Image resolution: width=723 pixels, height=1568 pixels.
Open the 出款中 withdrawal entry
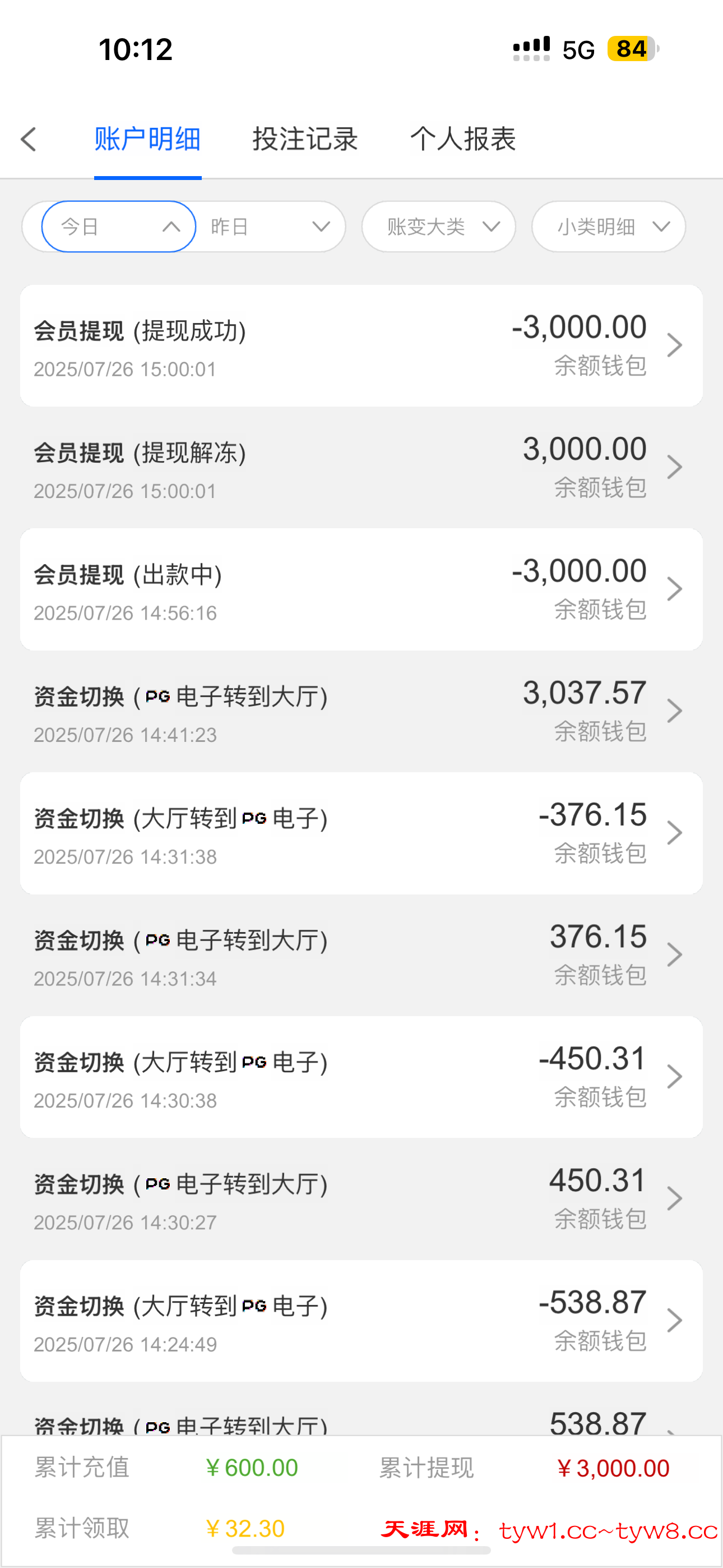[361, 589]
